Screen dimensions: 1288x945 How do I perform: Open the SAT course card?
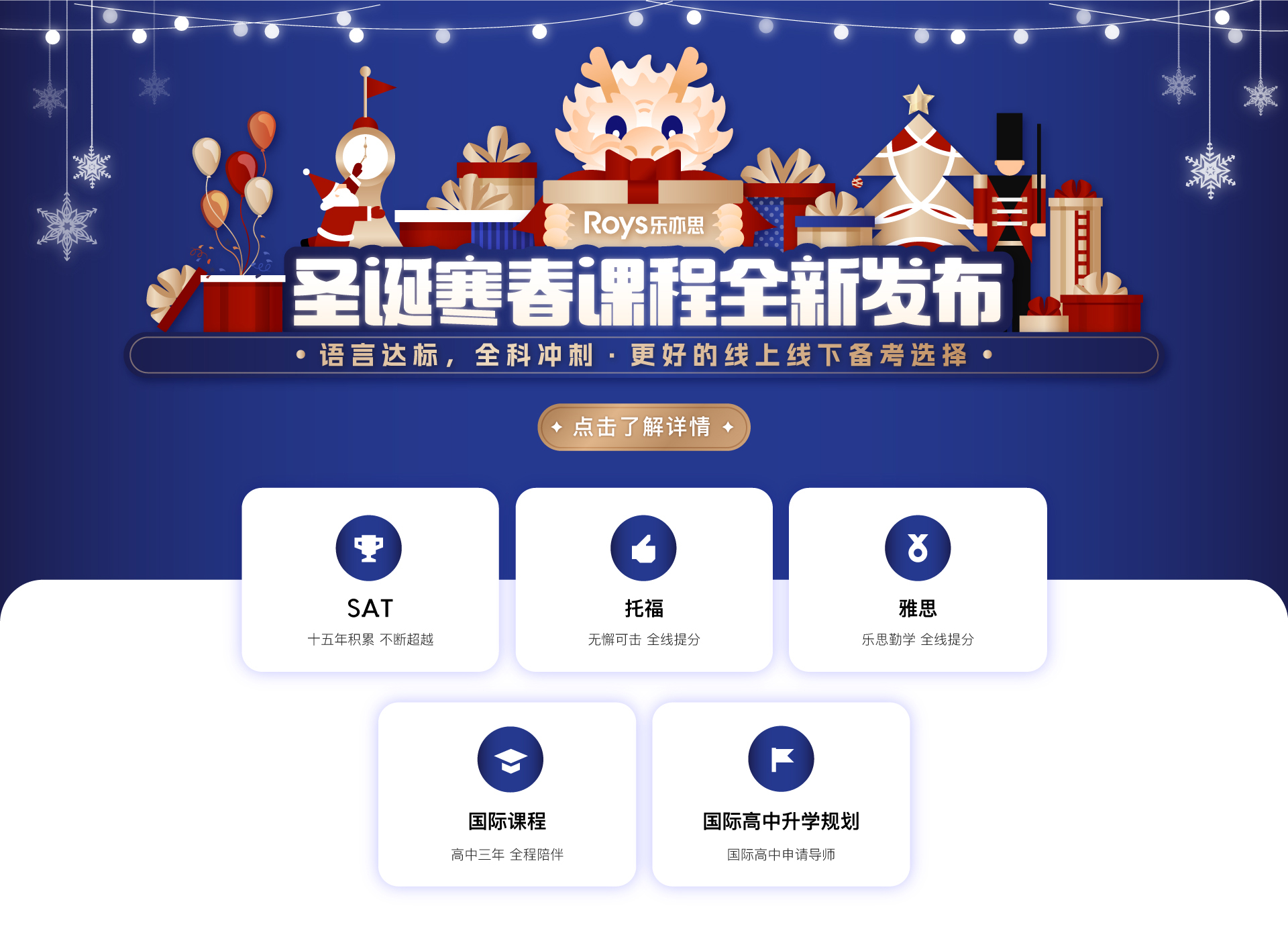(x=370, y=580)
